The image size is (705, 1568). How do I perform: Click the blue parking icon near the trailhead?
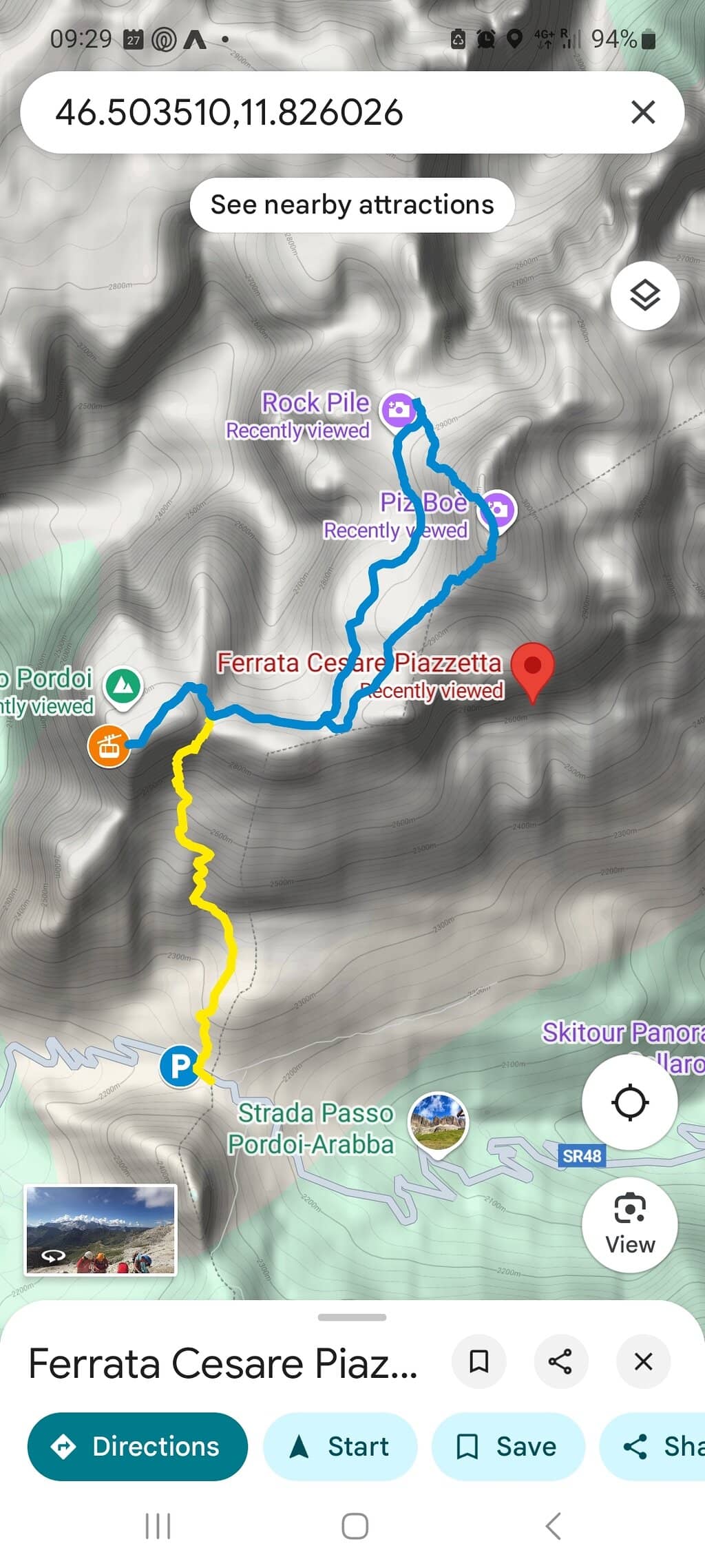[x=180, y=1065]
